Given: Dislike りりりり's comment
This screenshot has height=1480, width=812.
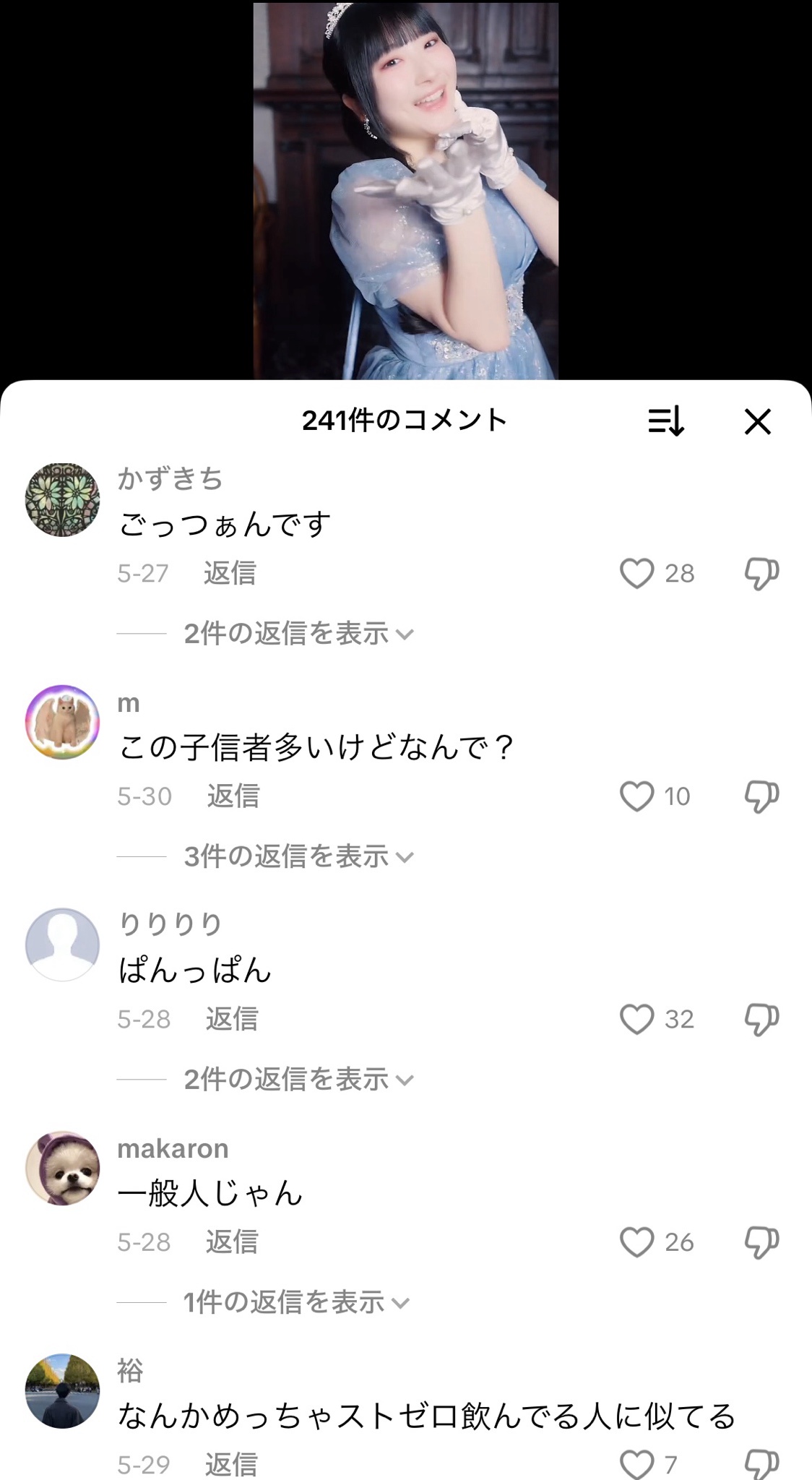Looking at the screenshot, I should (761, 1019).
